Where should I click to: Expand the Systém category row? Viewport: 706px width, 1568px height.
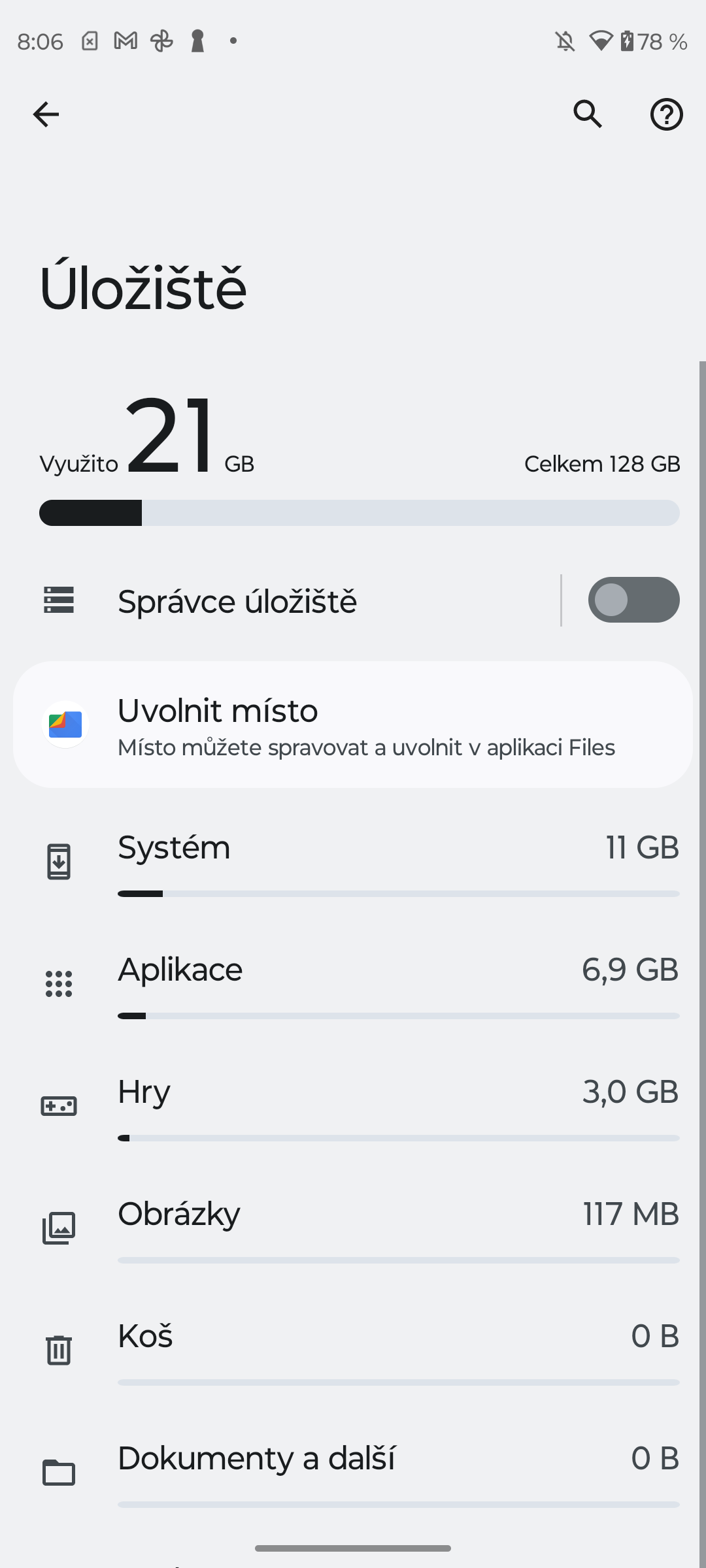click(353, 861)
